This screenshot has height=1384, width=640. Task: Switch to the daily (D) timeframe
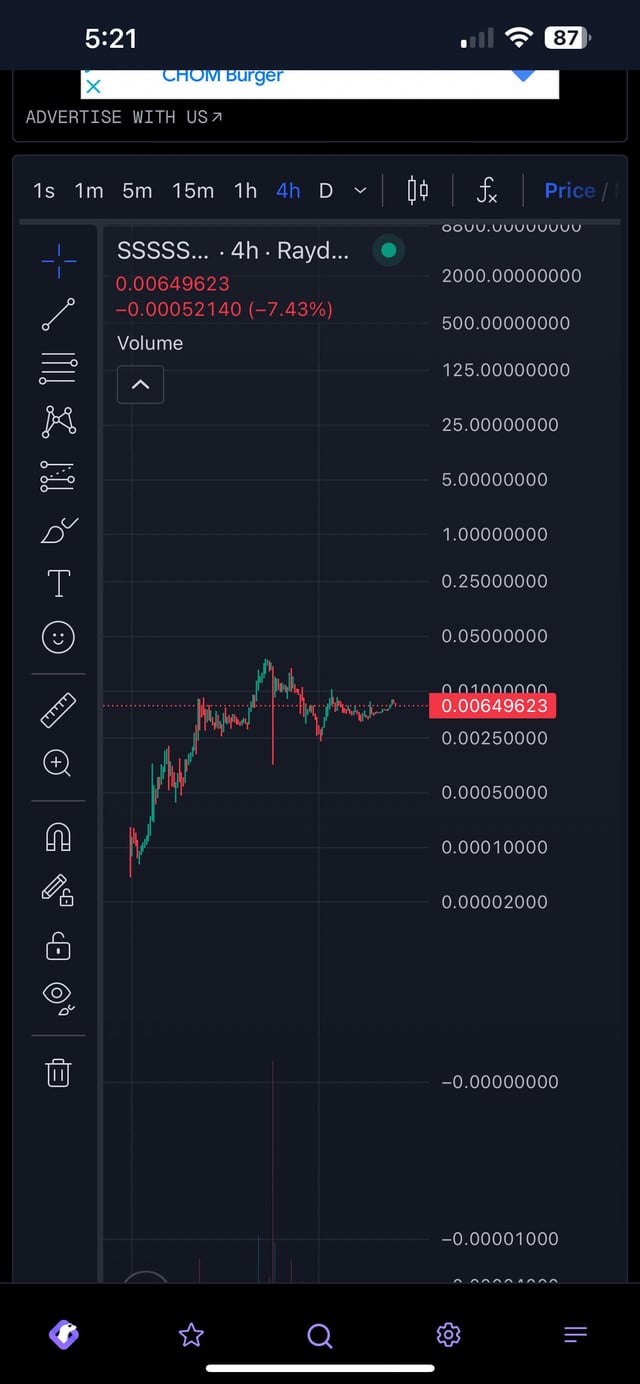(x=325, y=190)
